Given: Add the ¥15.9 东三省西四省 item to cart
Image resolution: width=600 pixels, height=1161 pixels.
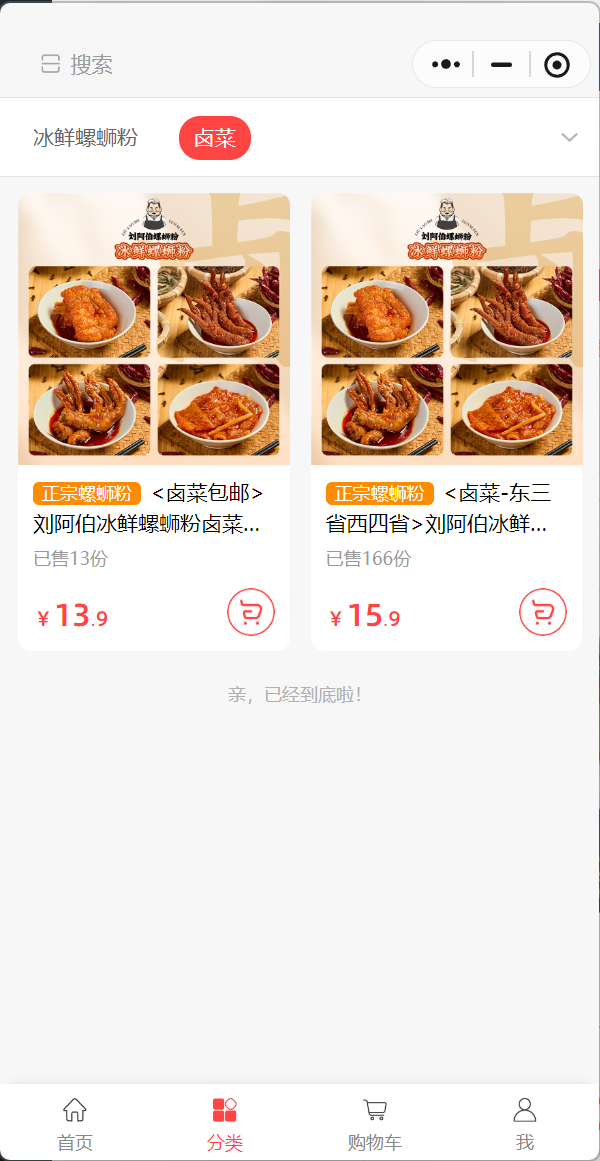Looking at the screenshot, I should click(543, 612).
